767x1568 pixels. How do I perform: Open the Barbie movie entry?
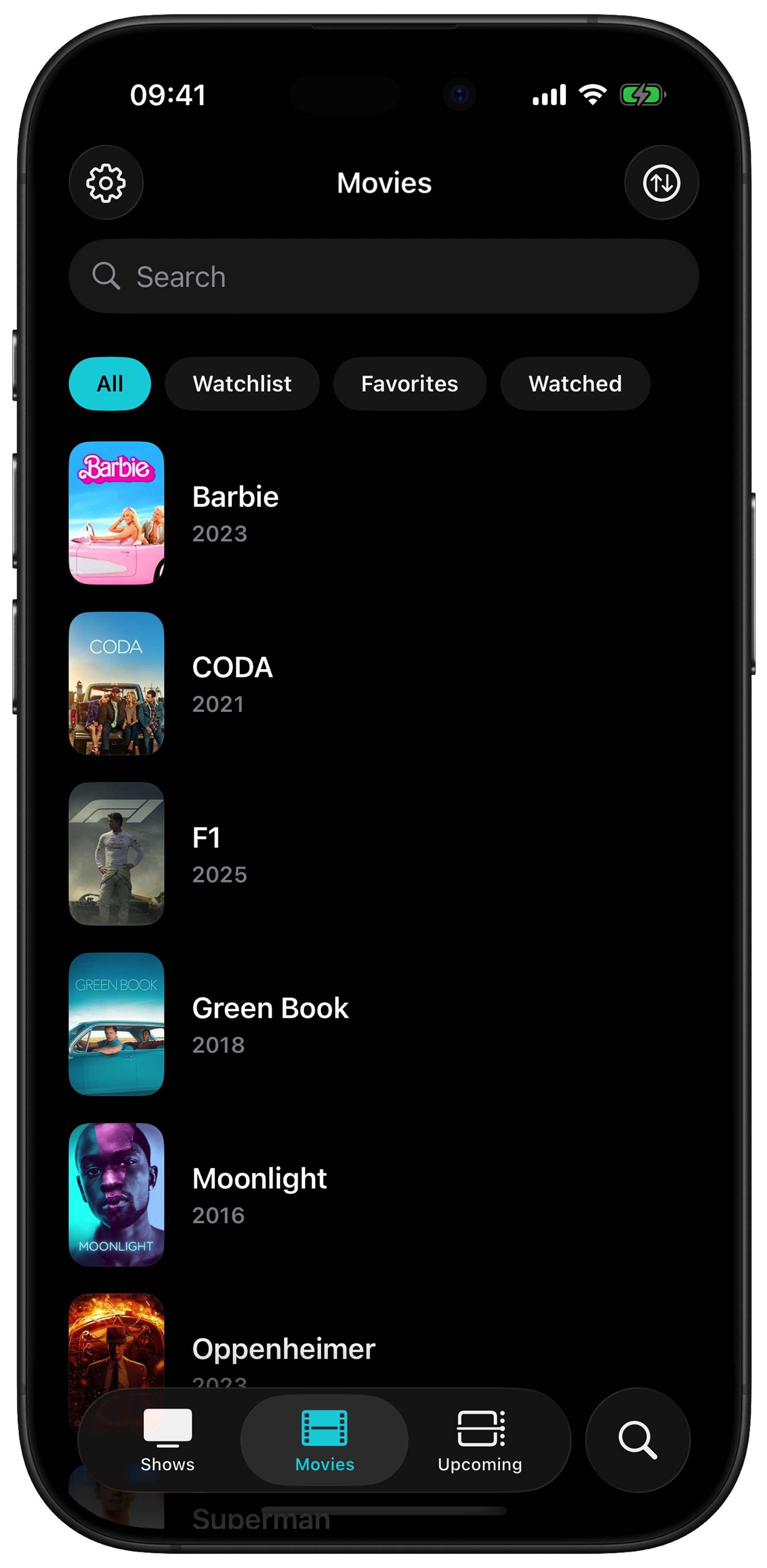pyautogui.click(x=383, y=513)
